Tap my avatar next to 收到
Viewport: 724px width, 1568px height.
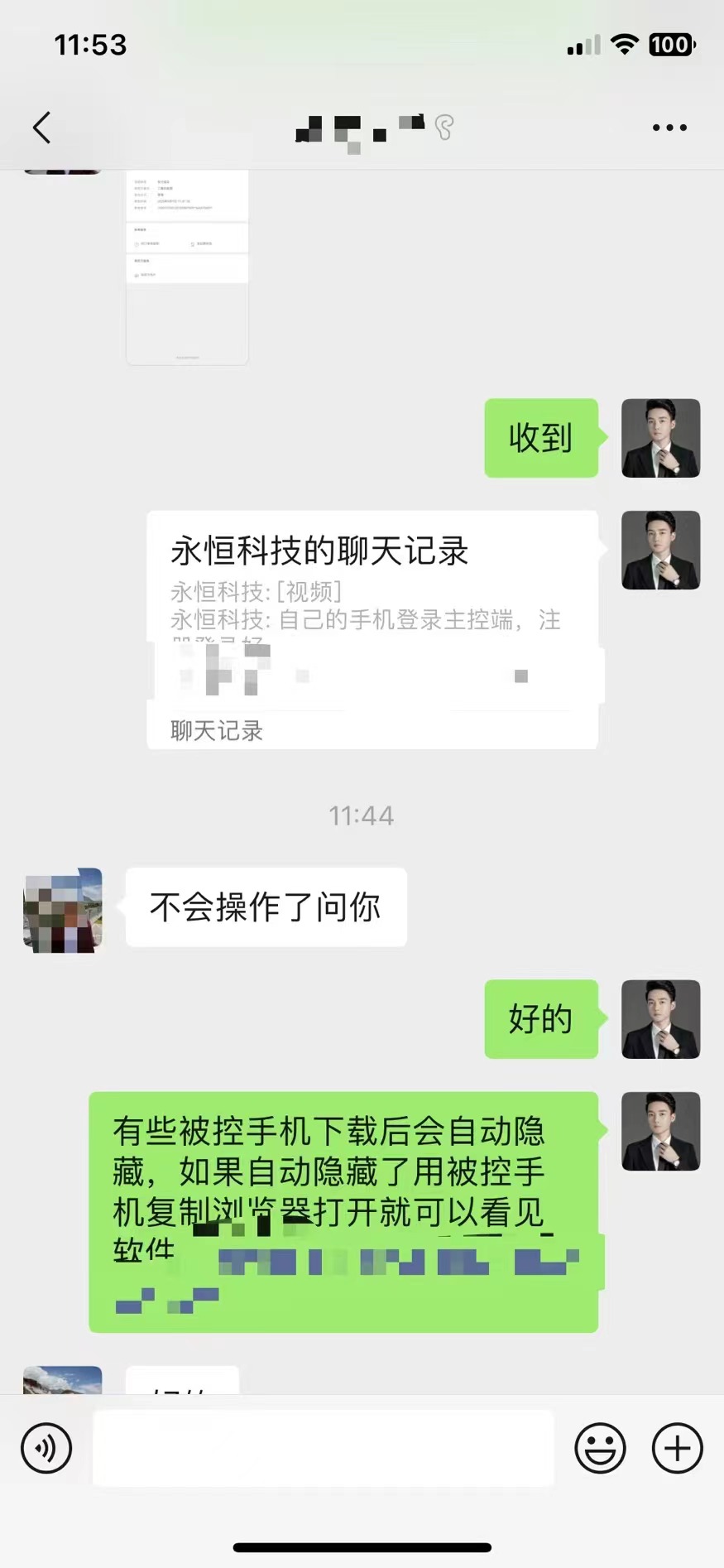coord(660,438)
